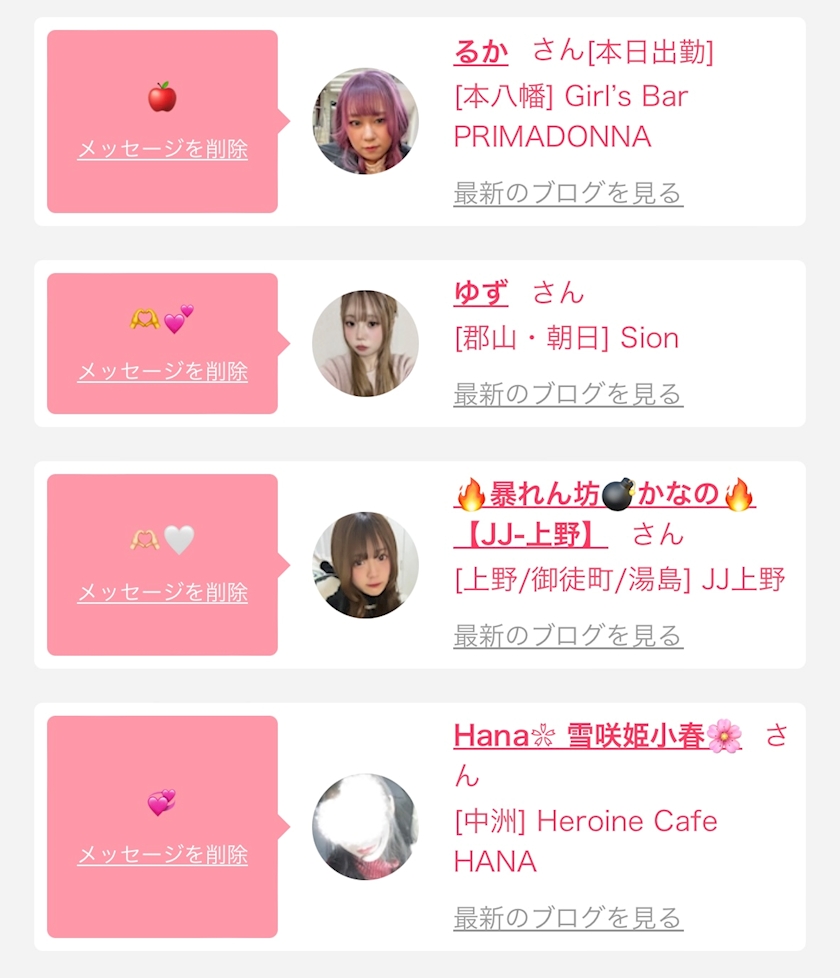The width and height of the screenshot is (840, 978).
Task: Delete the message sent to かなの
Action: (x=162, y=593)
